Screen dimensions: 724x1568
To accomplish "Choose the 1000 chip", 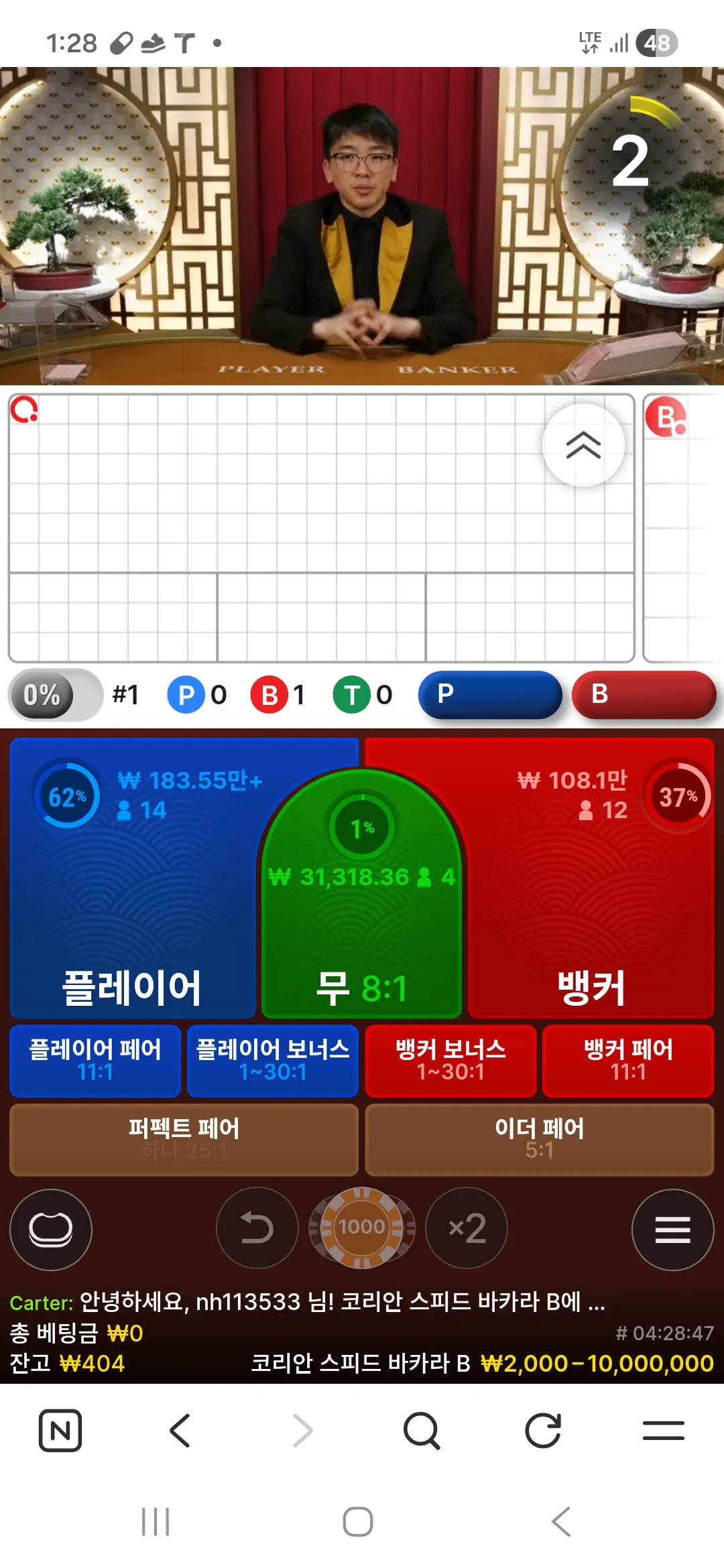I will (362, 1228).
